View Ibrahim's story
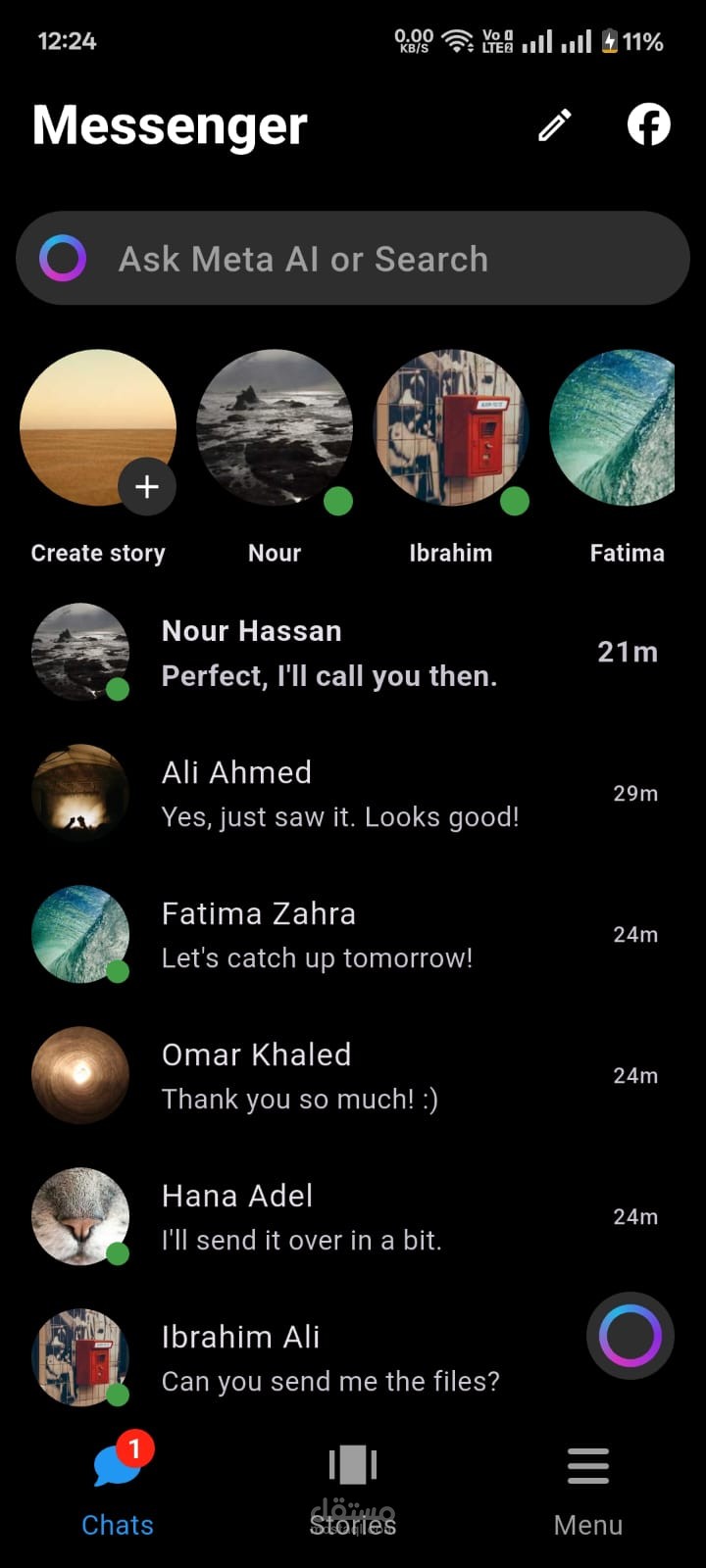 (451, 458)
